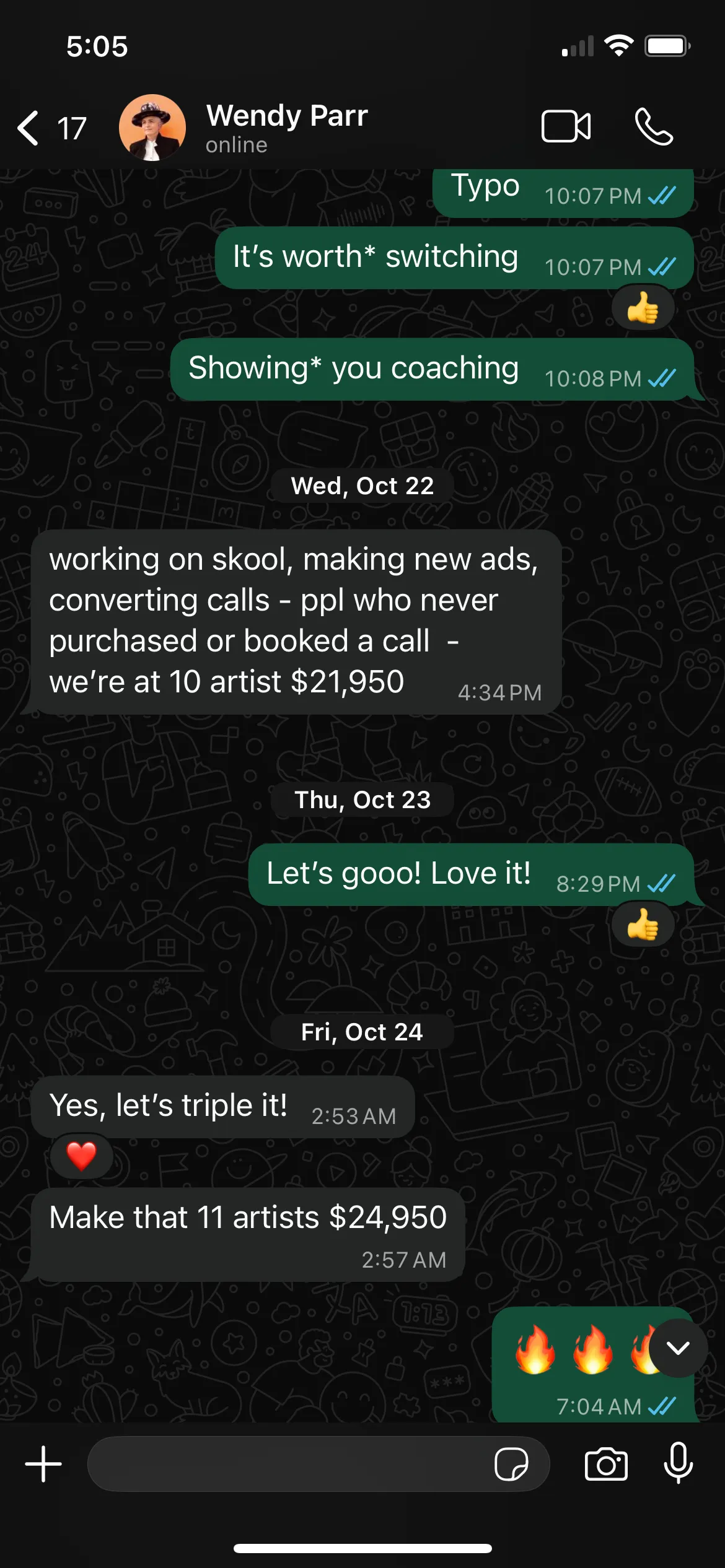Jump to the latest message
The image size is (725, 1568).
pyautogui.click(x=678, y=1348)
